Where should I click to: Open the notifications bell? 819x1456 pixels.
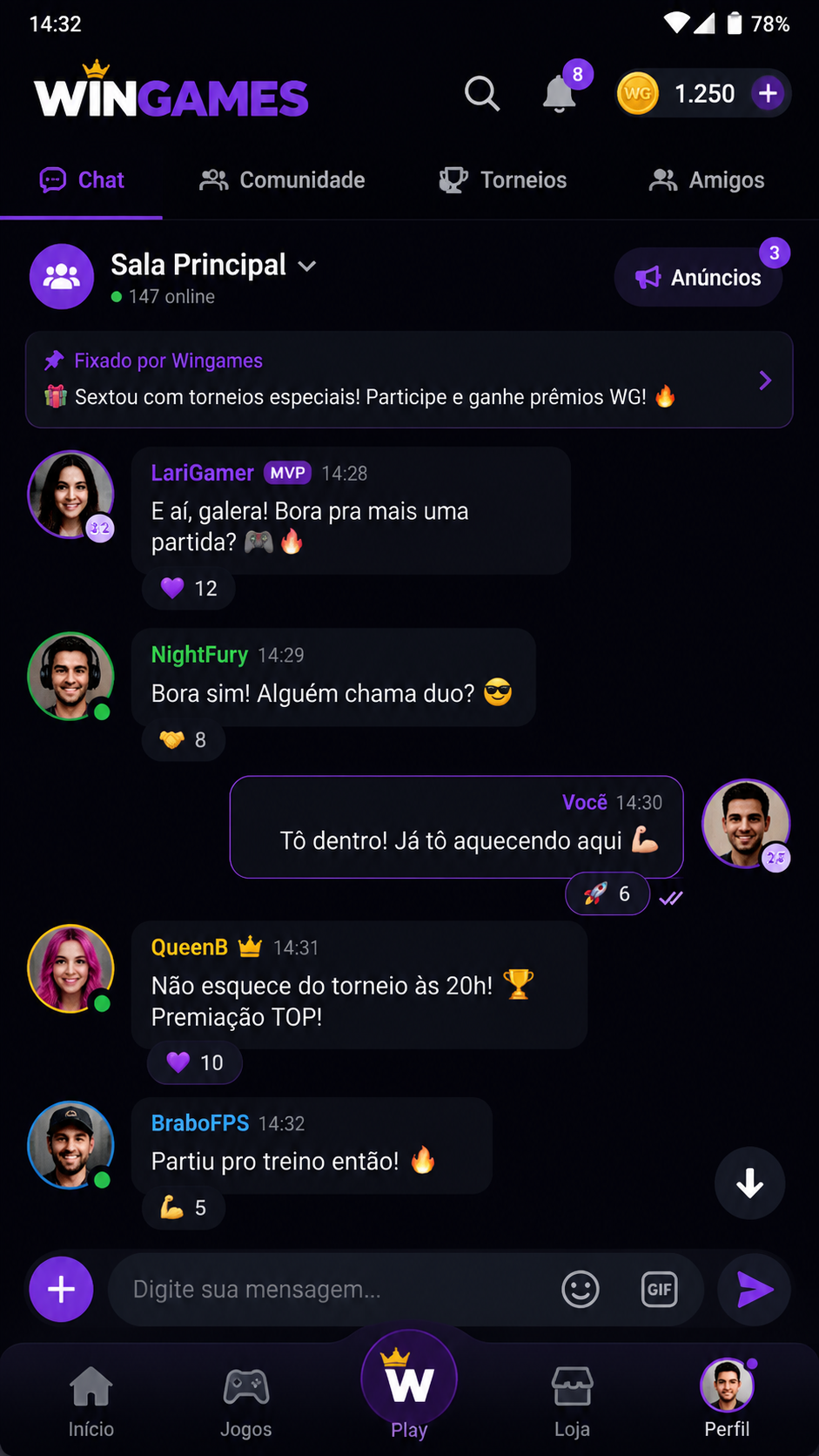point(560,94)
